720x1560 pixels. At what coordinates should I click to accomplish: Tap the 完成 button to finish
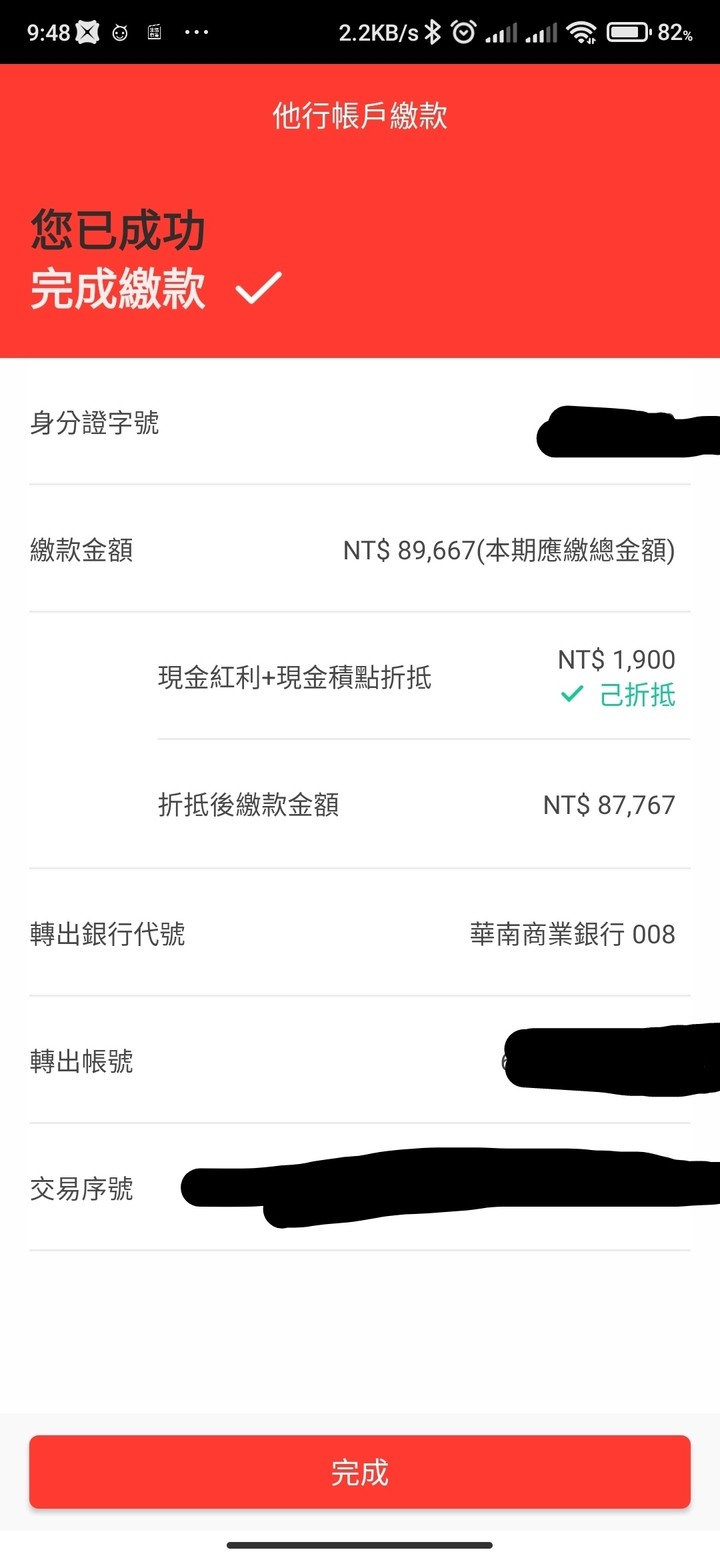click(x=360, y=1472)
